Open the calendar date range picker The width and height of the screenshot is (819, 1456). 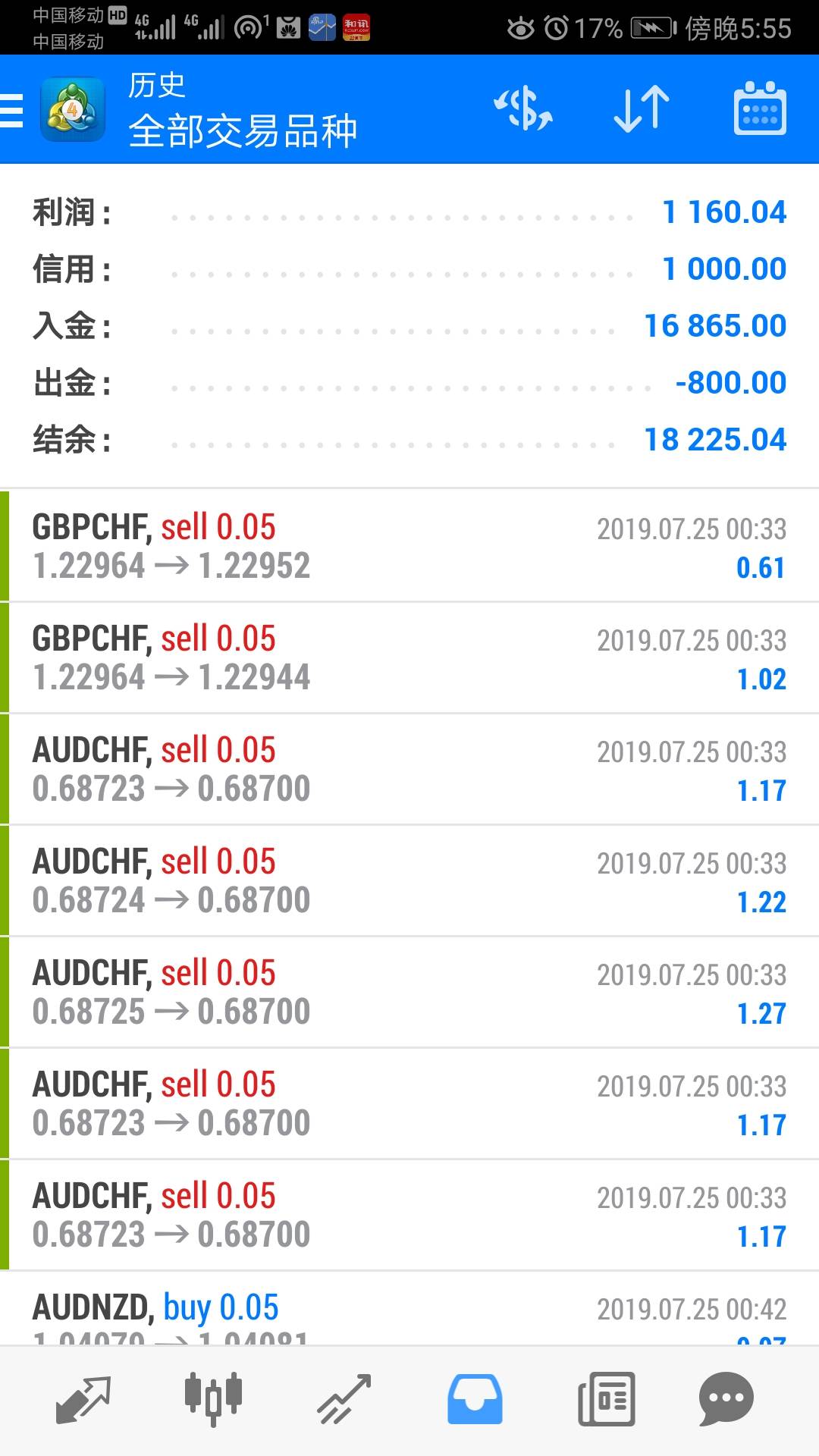[x=760, y=110]
